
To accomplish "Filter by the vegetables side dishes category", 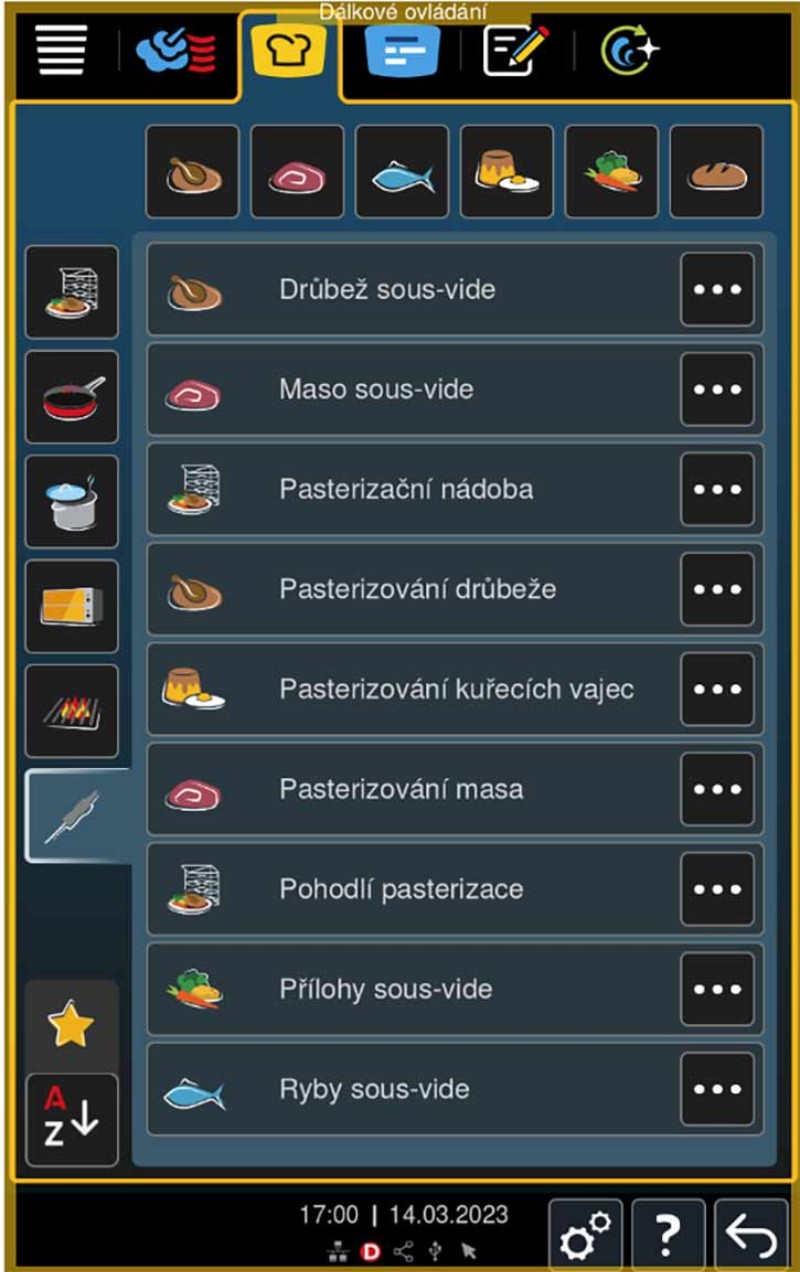I will pyautogui.click(x=611, y=172).
